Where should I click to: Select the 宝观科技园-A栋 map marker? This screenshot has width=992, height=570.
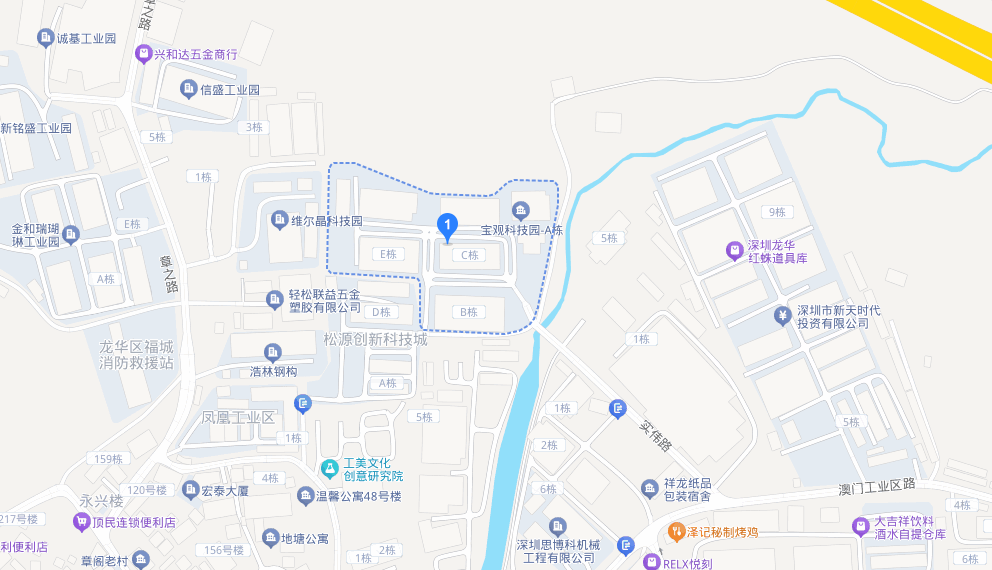pos(519,210)
